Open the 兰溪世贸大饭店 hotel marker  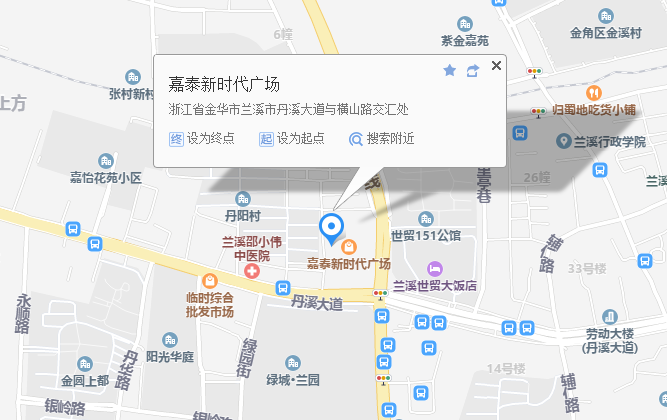pyautogui.click(x=435, y=268)
